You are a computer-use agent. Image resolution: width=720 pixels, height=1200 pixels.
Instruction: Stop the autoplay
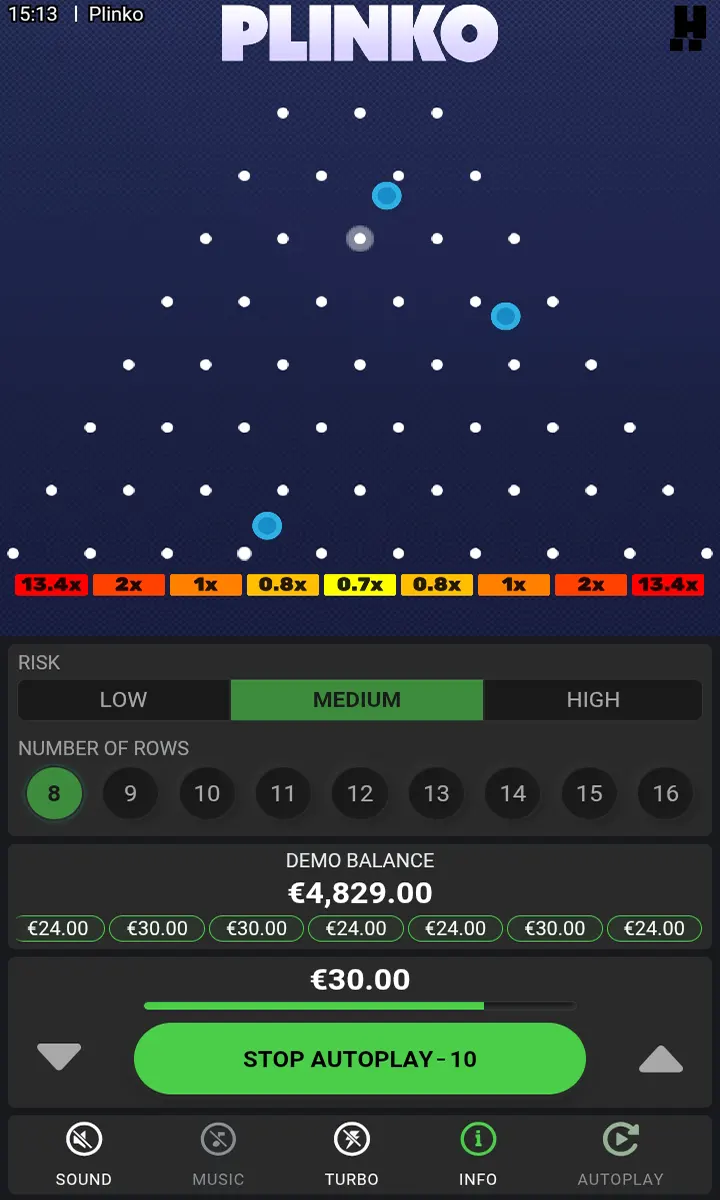click(x=360, y=1059)
